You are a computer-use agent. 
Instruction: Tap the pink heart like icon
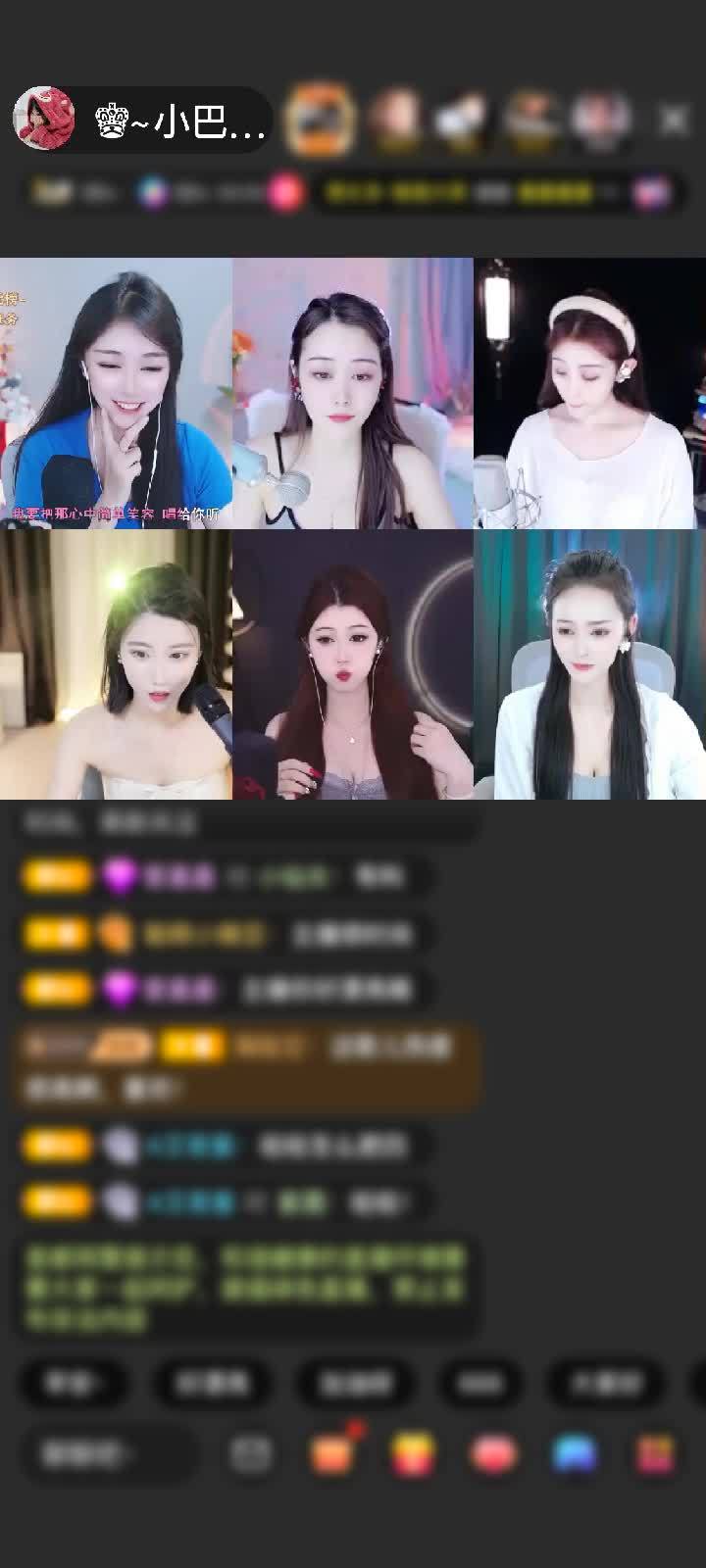494,1453
